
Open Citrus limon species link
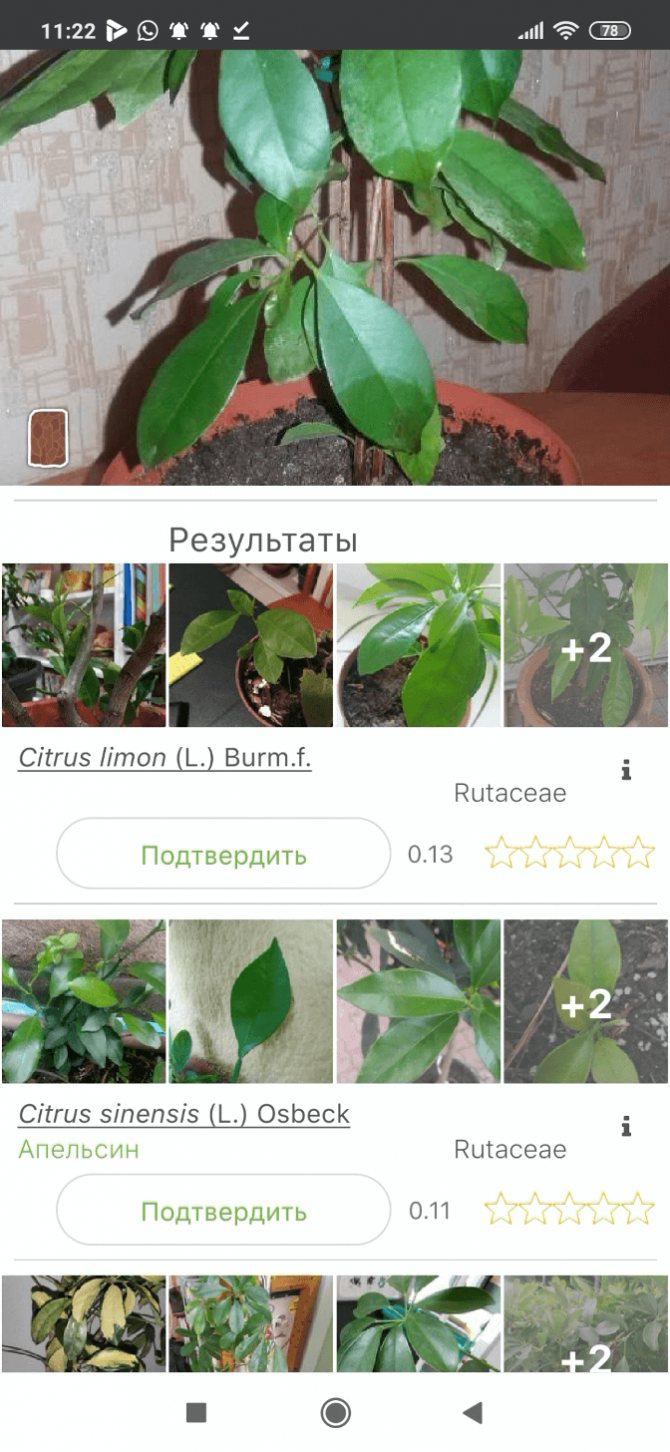tap(165, 758)
